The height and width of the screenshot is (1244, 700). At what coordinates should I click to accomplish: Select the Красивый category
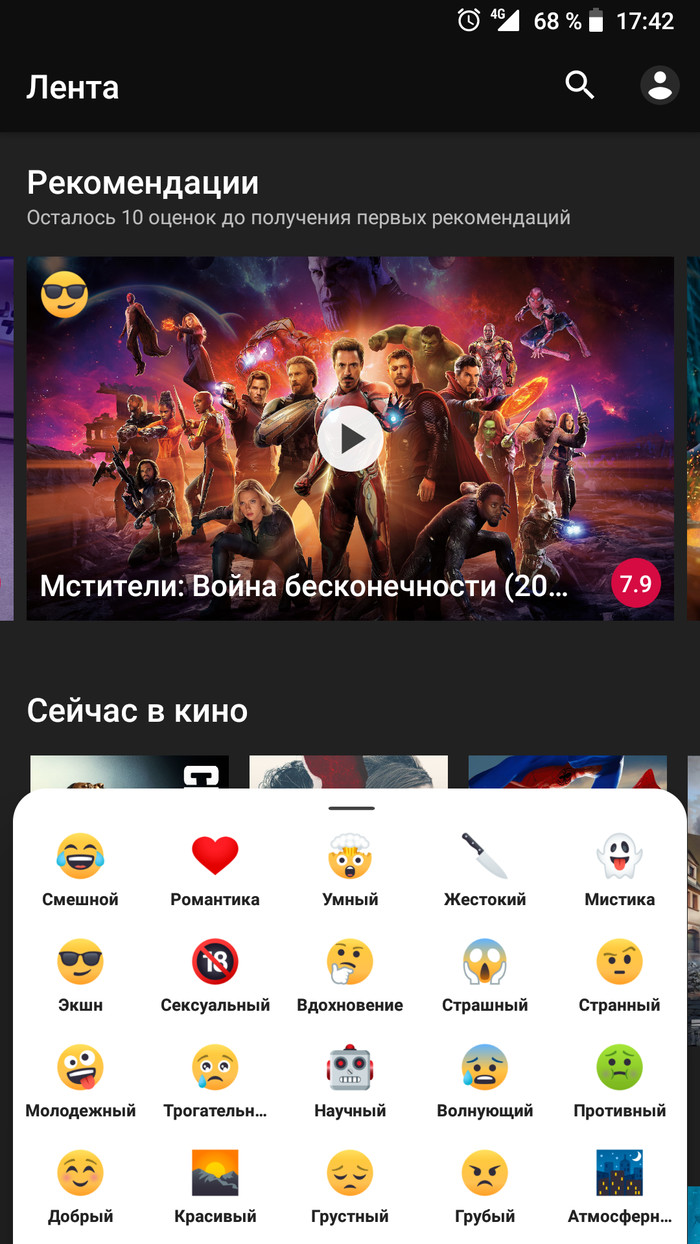click(215, 1186)
